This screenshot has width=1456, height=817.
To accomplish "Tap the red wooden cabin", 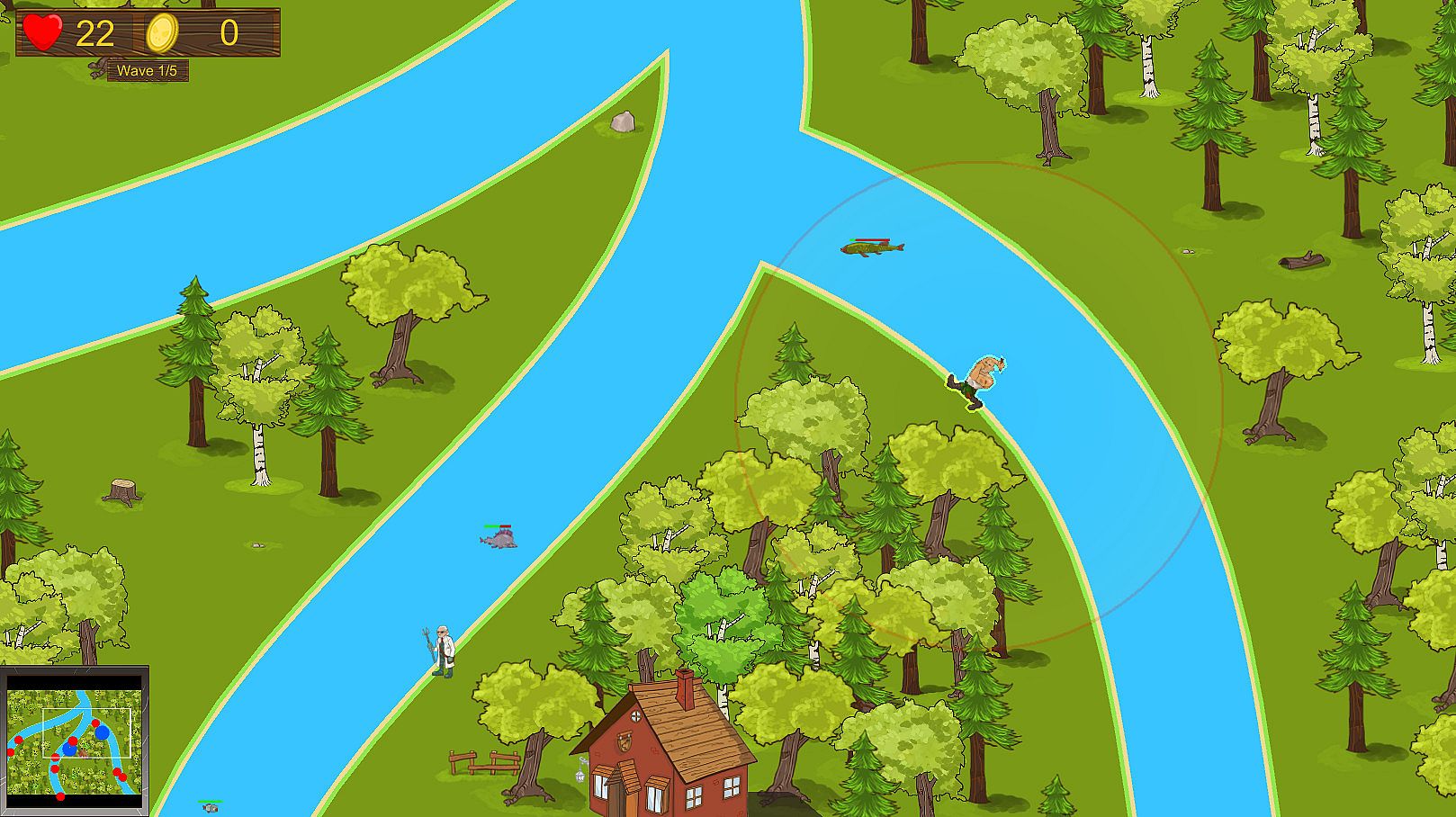I will [667, 749].
